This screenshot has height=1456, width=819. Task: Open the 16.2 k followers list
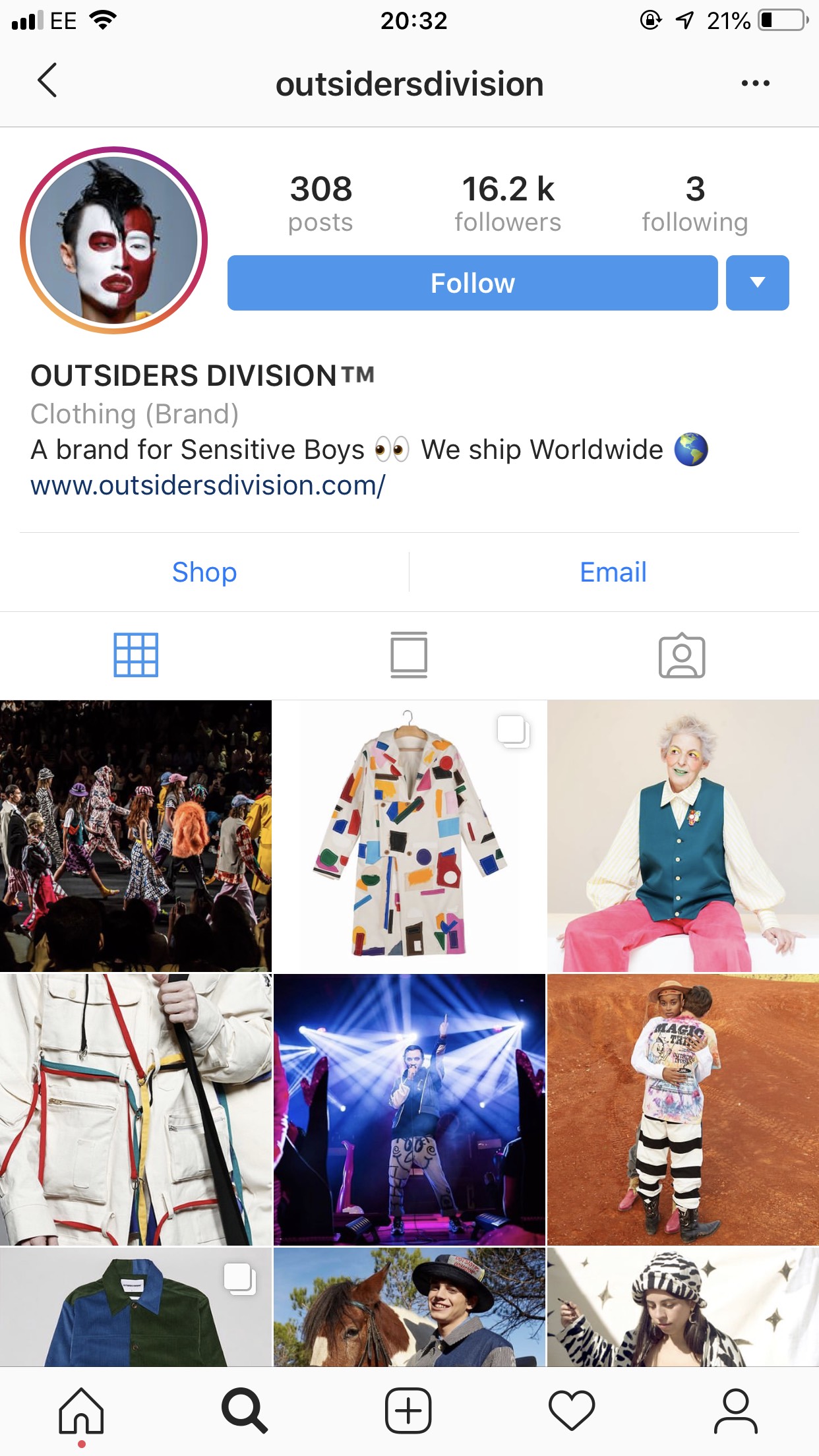tap(508, 203)
